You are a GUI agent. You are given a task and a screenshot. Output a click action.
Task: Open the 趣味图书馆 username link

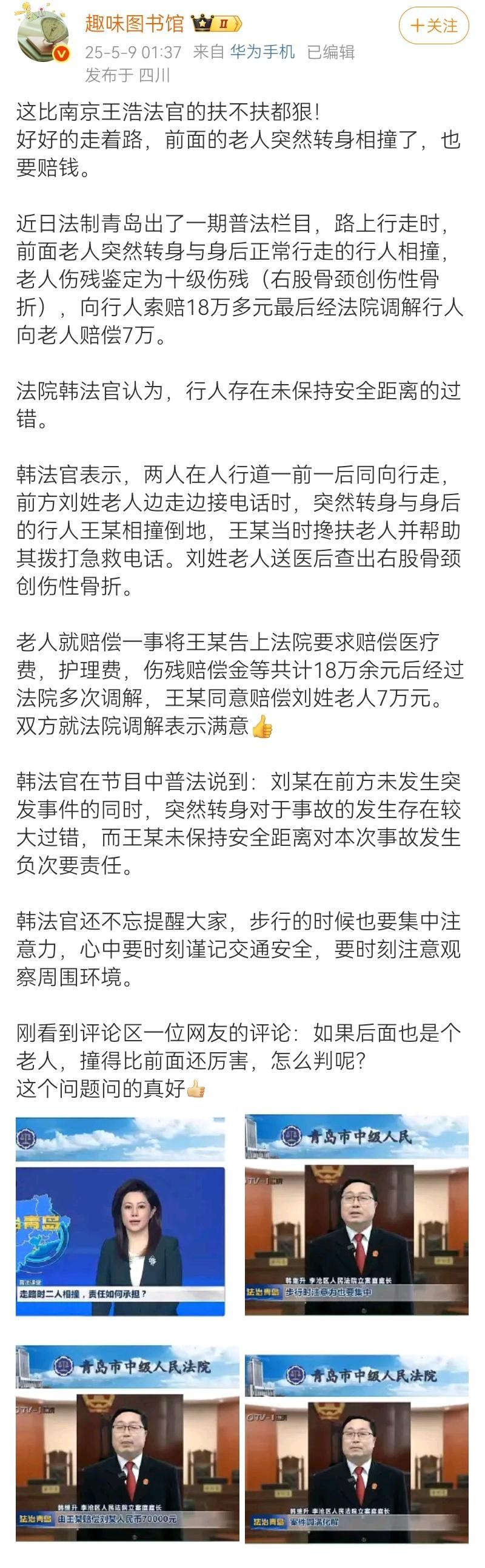click(135, 23)
